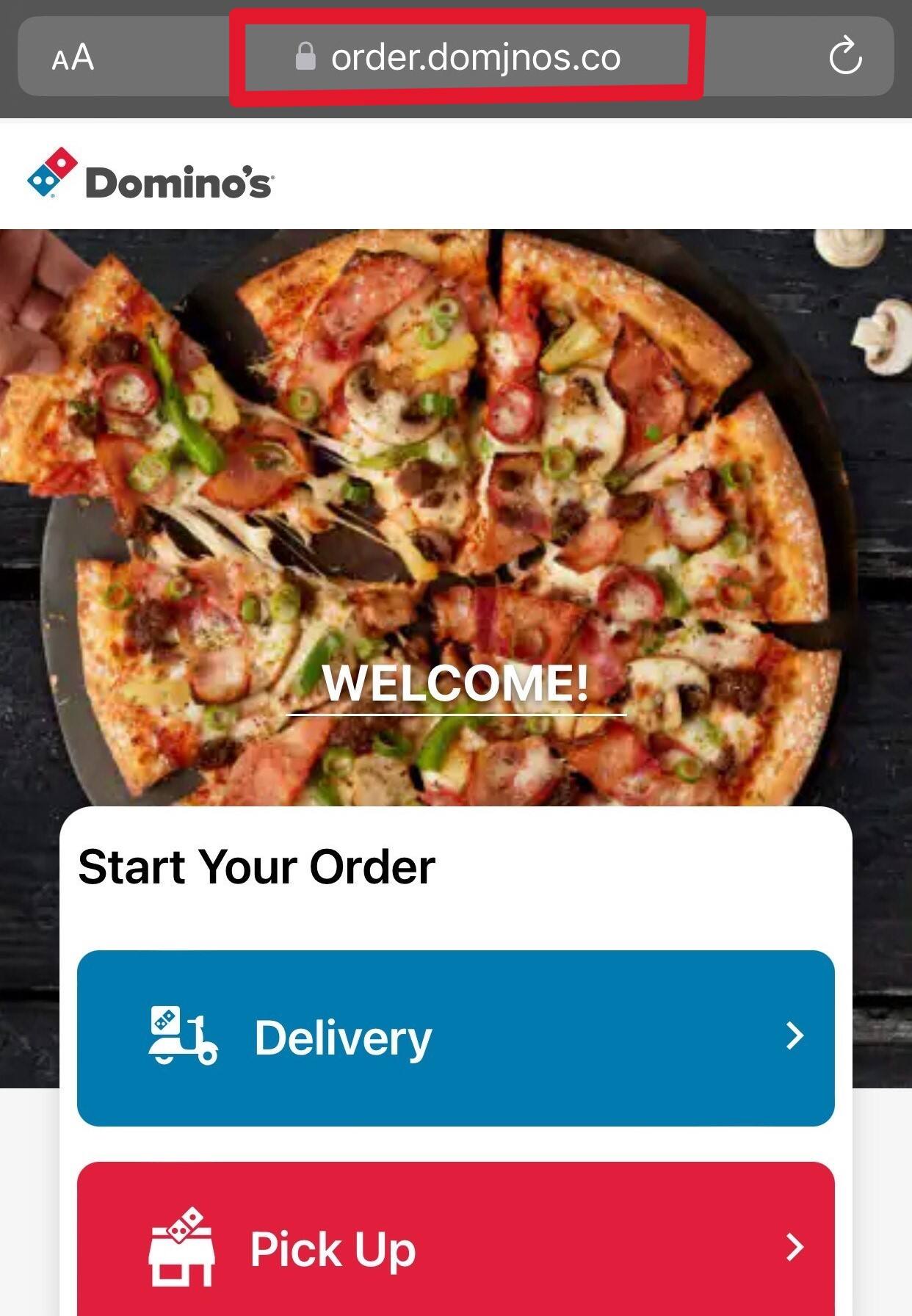The width and height of the screenshot is (912, 1316).
Task: Tap the order.domjnos.co address bar
Action: (466, 57)
